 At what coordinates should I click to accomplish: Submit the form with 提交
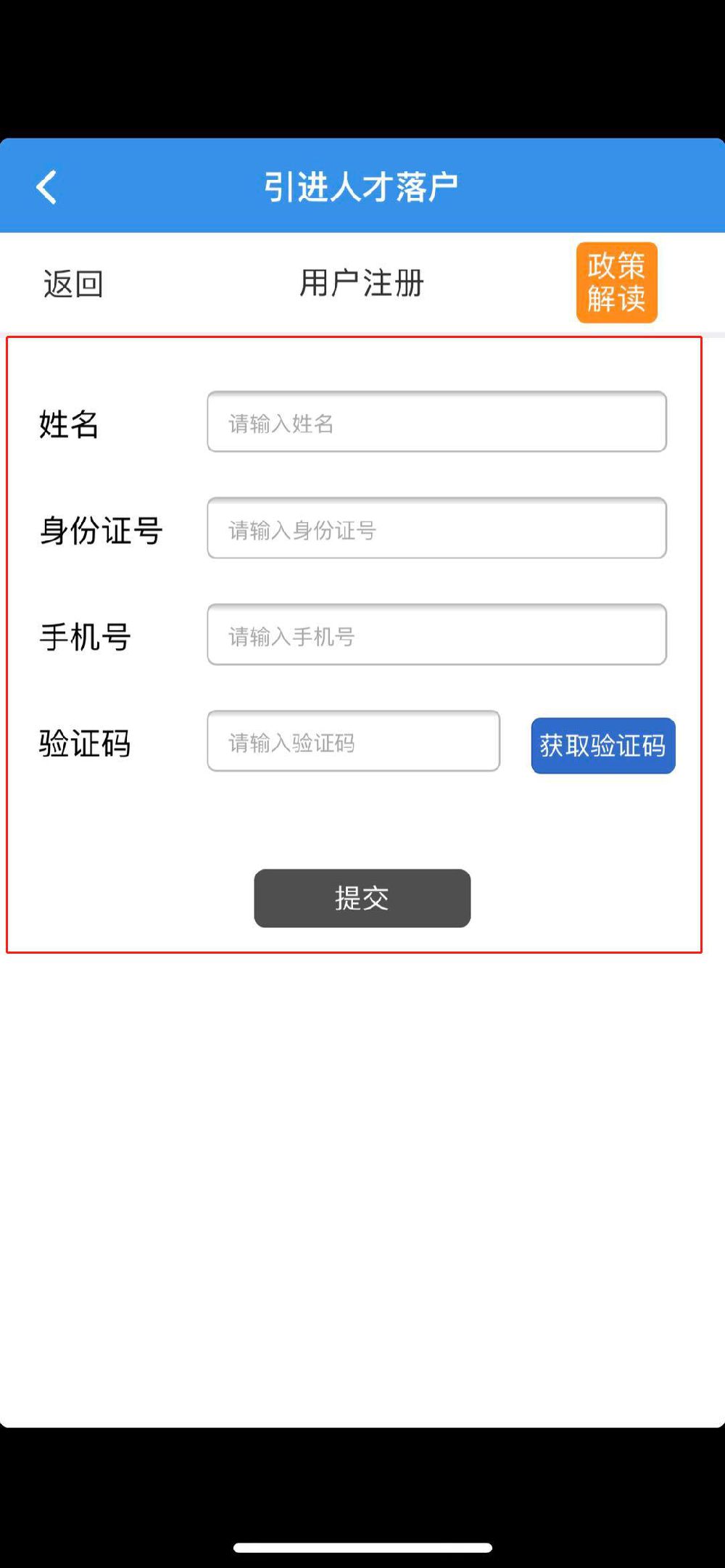pyautogui.click(x=362, y=898)
